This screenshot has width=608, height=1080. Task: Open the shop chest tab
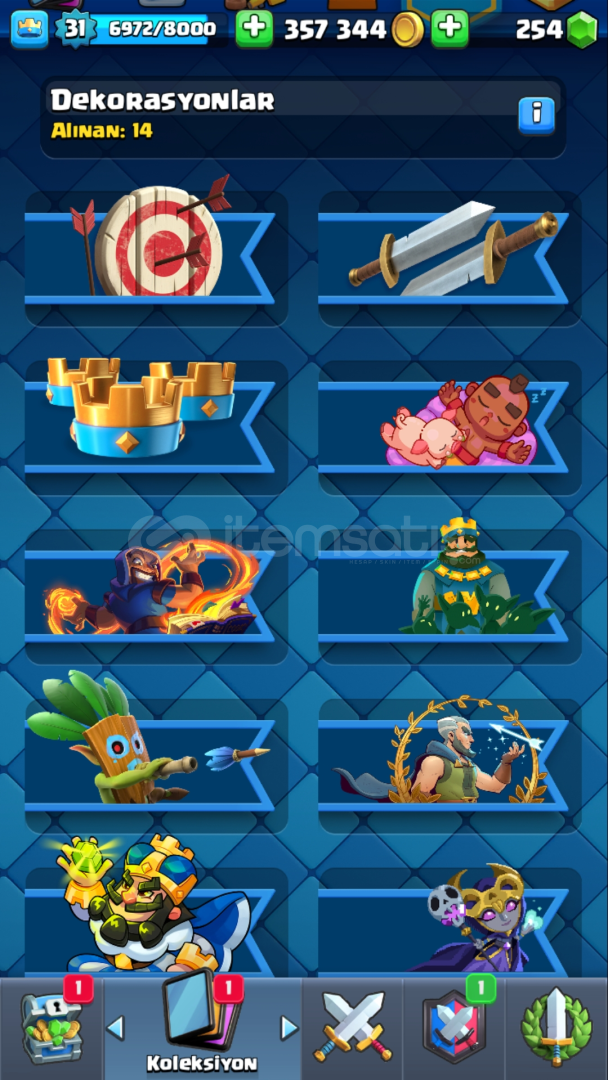(x=52, y=1029)
